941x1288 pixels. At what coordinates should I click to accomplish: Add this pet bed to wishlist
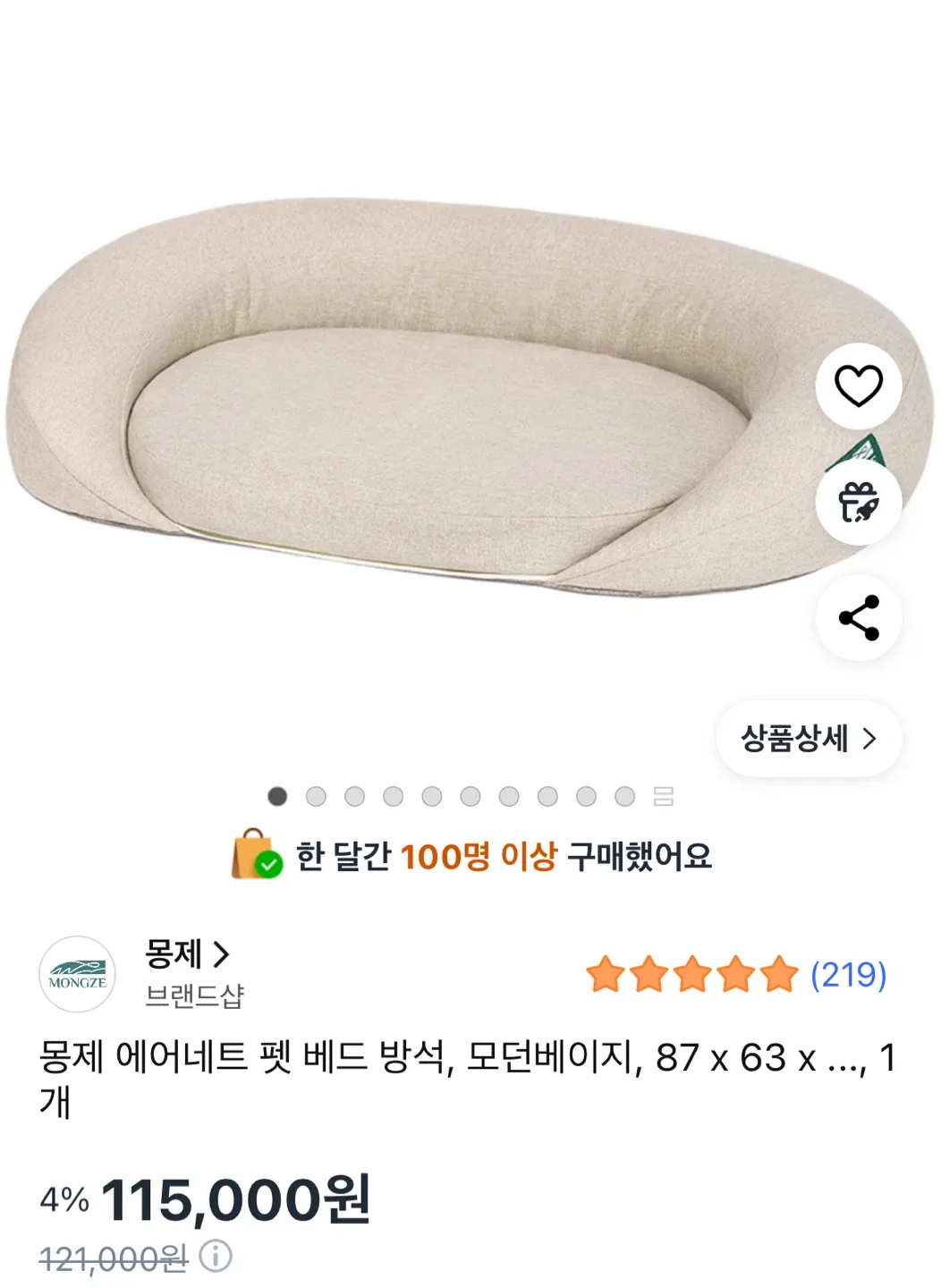pos(858,386)
